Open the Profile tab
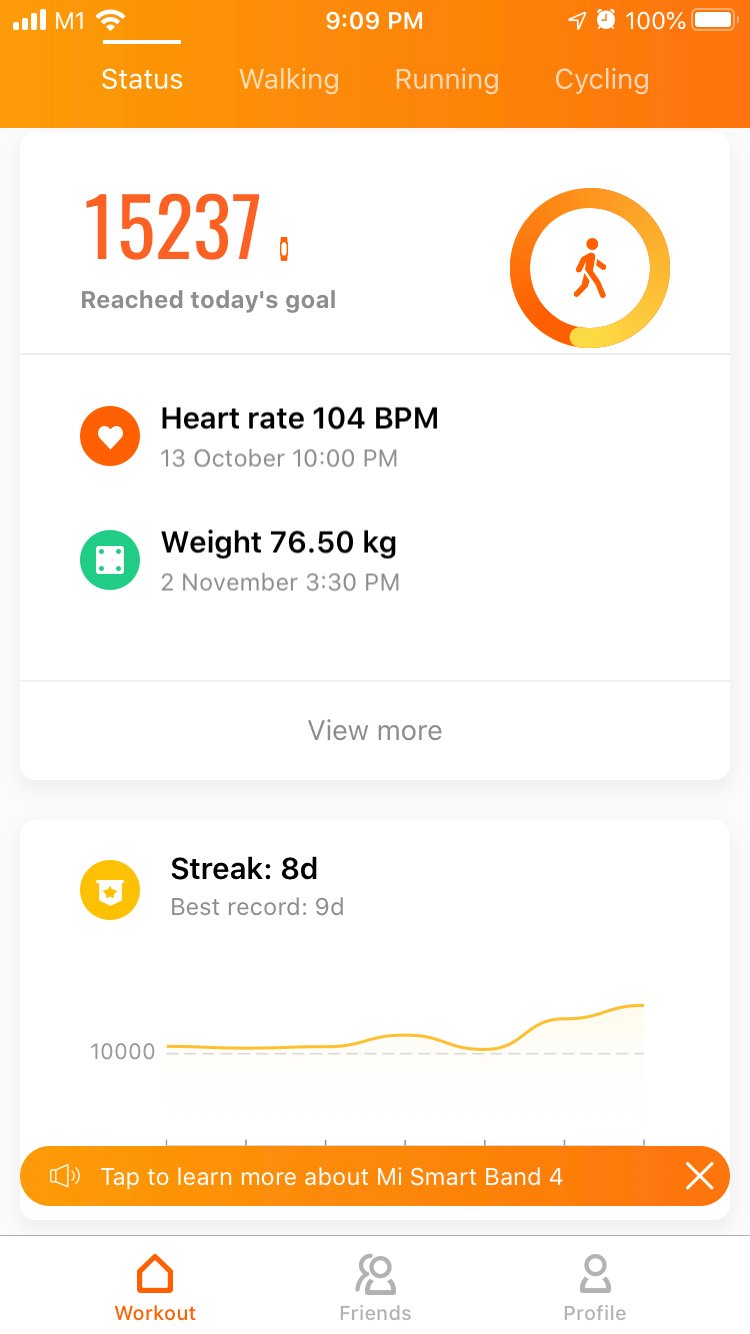 595,1288
